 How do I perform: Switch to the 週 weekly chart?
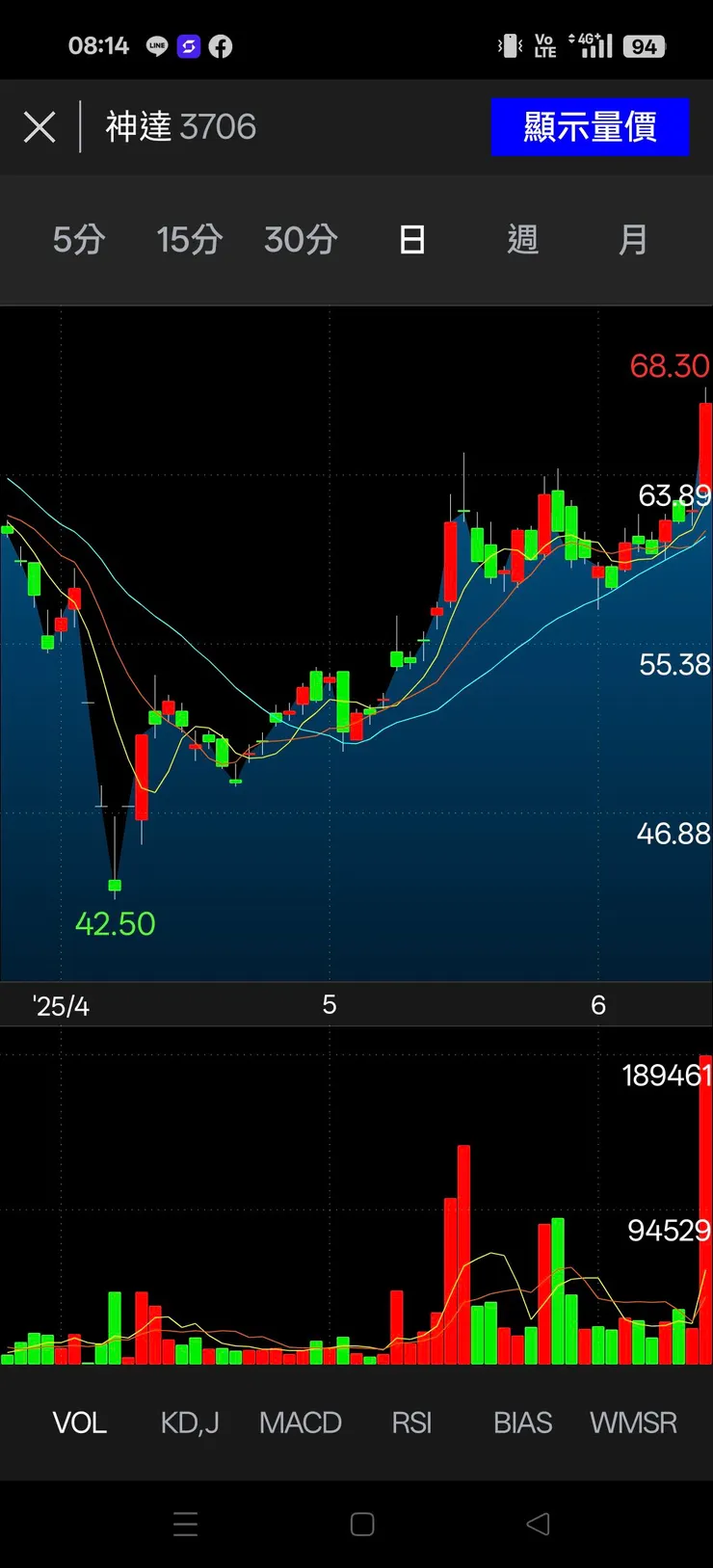pos(523,239)
